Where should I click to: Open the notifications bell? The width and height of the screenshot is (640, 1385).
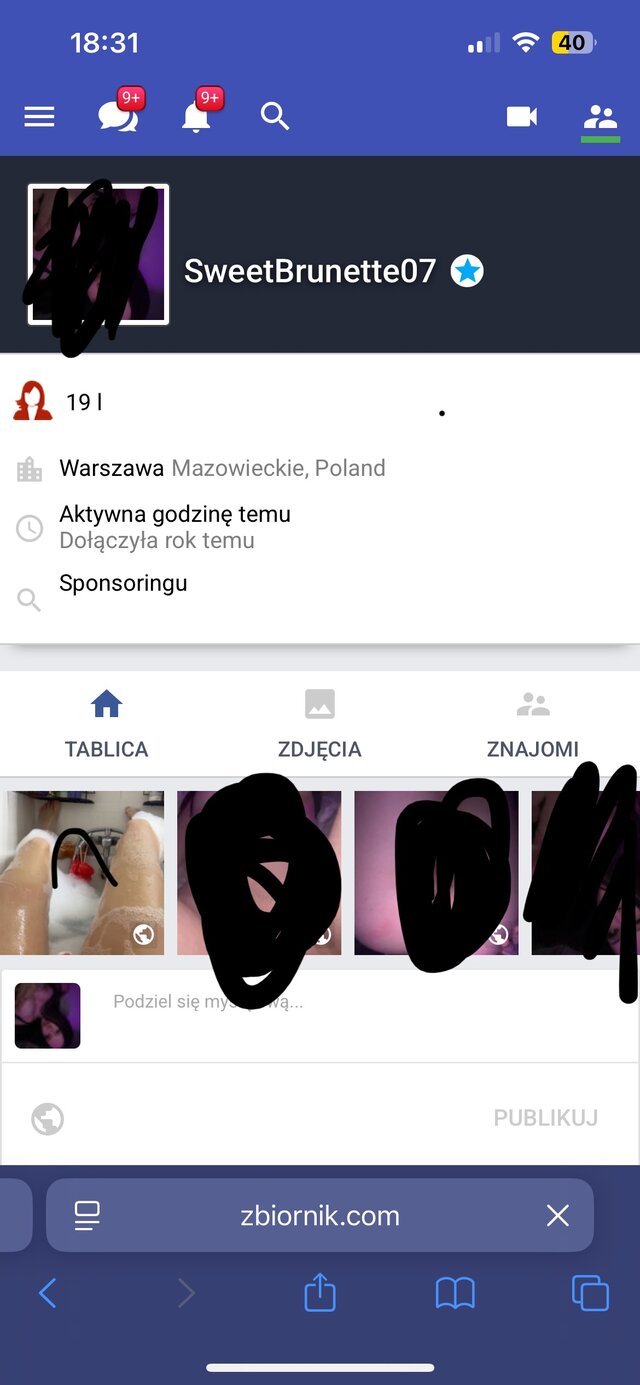[x=196, y=117]
